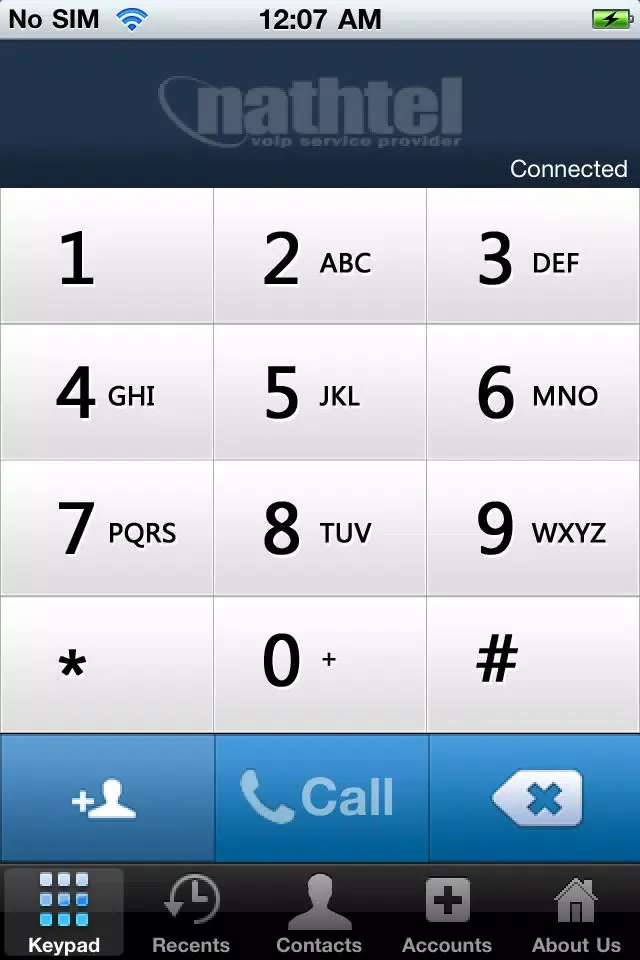Enter digit 6 MNO
Screen dimensions: 640x960
pos(533,393)
